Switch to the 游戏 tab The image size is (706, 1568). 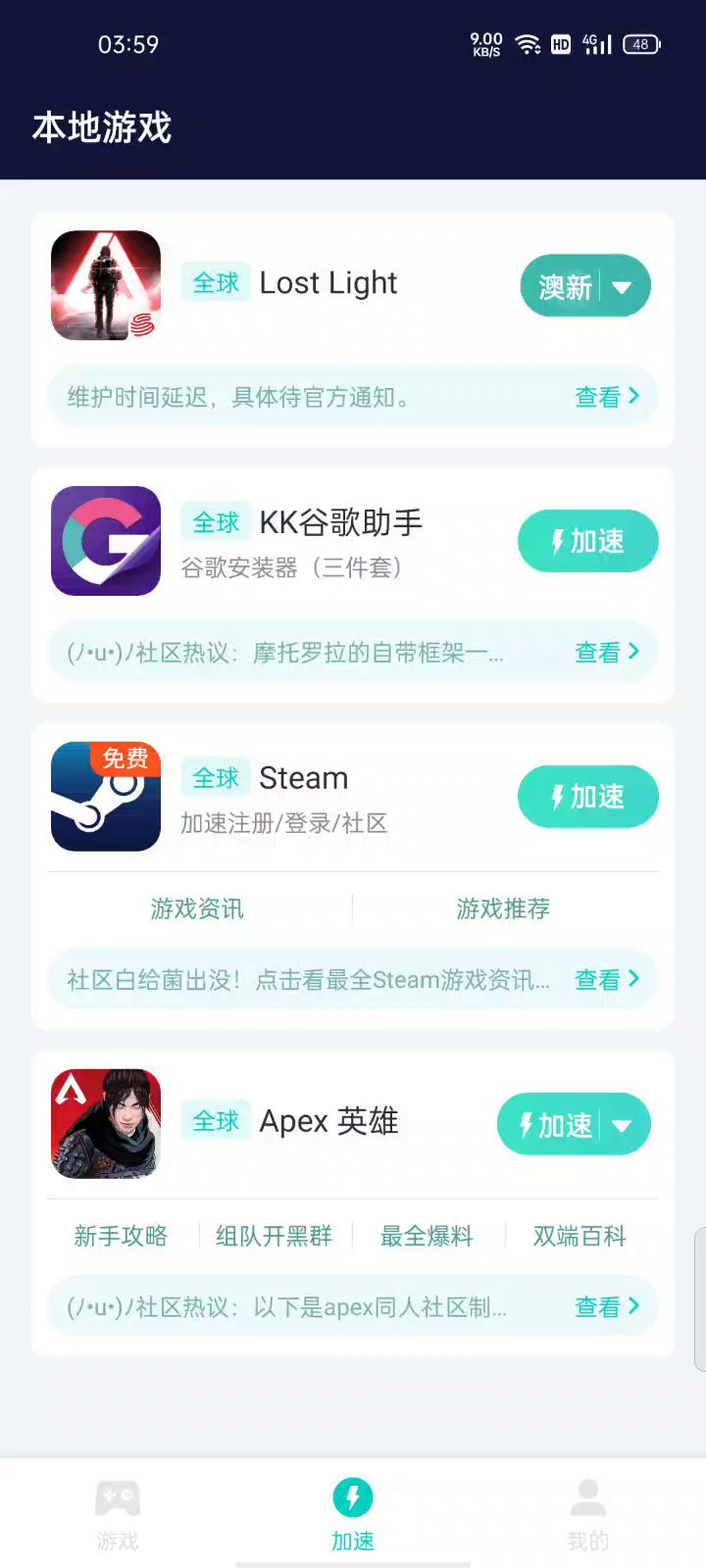click(x=118, y=1514)
